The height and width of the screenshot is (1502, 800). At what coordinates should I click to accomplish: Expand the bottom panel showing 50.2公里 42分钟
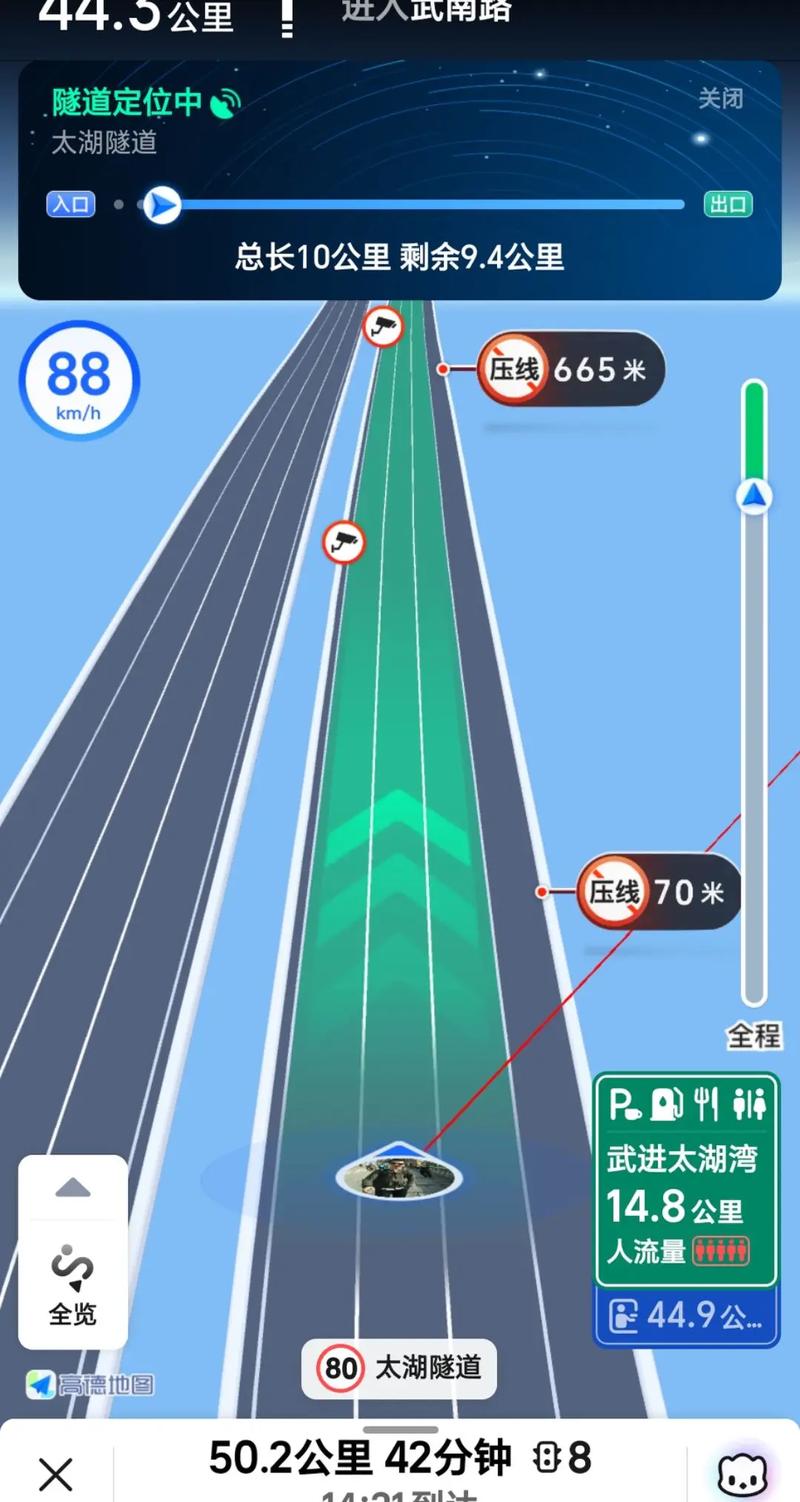click(400, 1459)
